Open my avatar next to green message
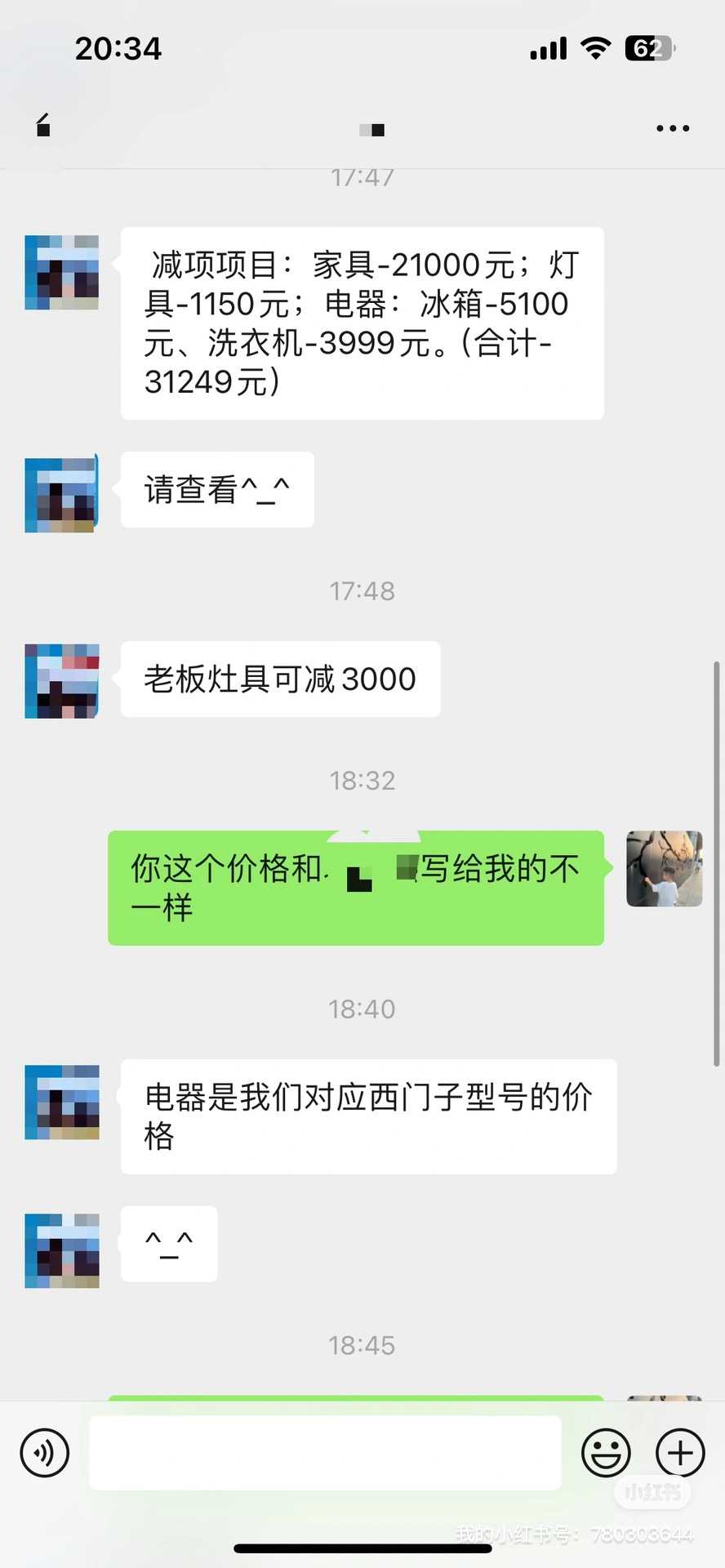 664,869
